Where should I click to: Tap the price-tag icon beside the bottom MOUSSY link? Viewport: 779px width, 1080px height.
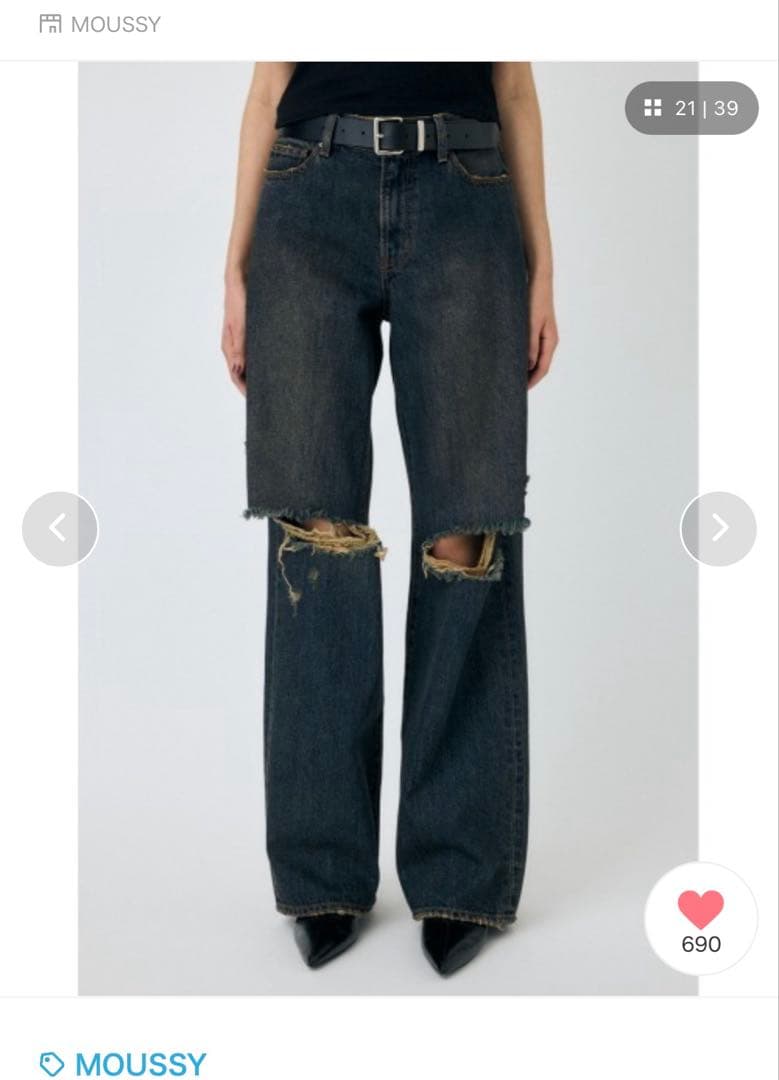point(48,1063)
